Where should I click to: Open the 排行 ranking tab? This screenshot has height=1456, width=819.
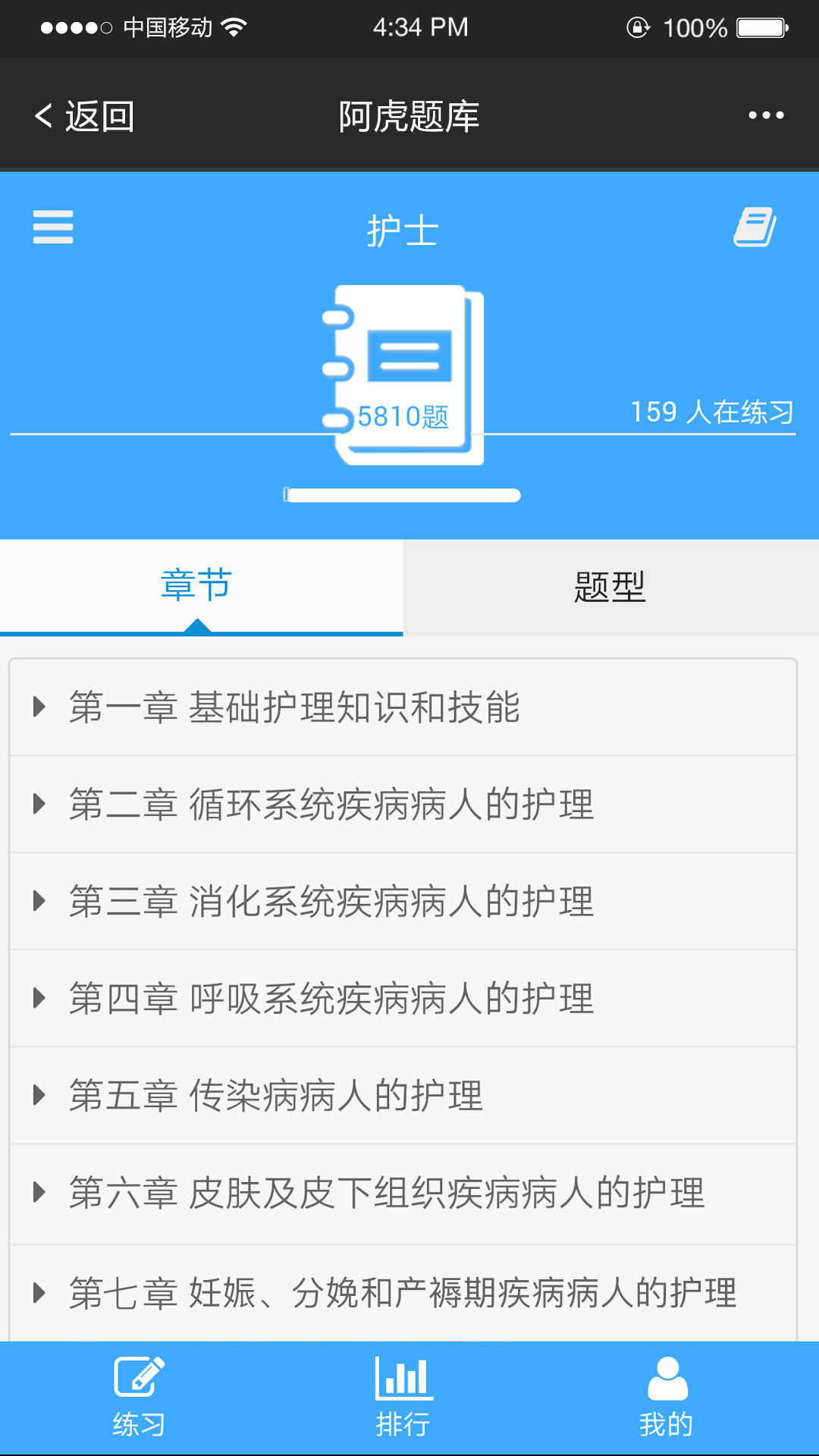click(x=403, y=1398)
